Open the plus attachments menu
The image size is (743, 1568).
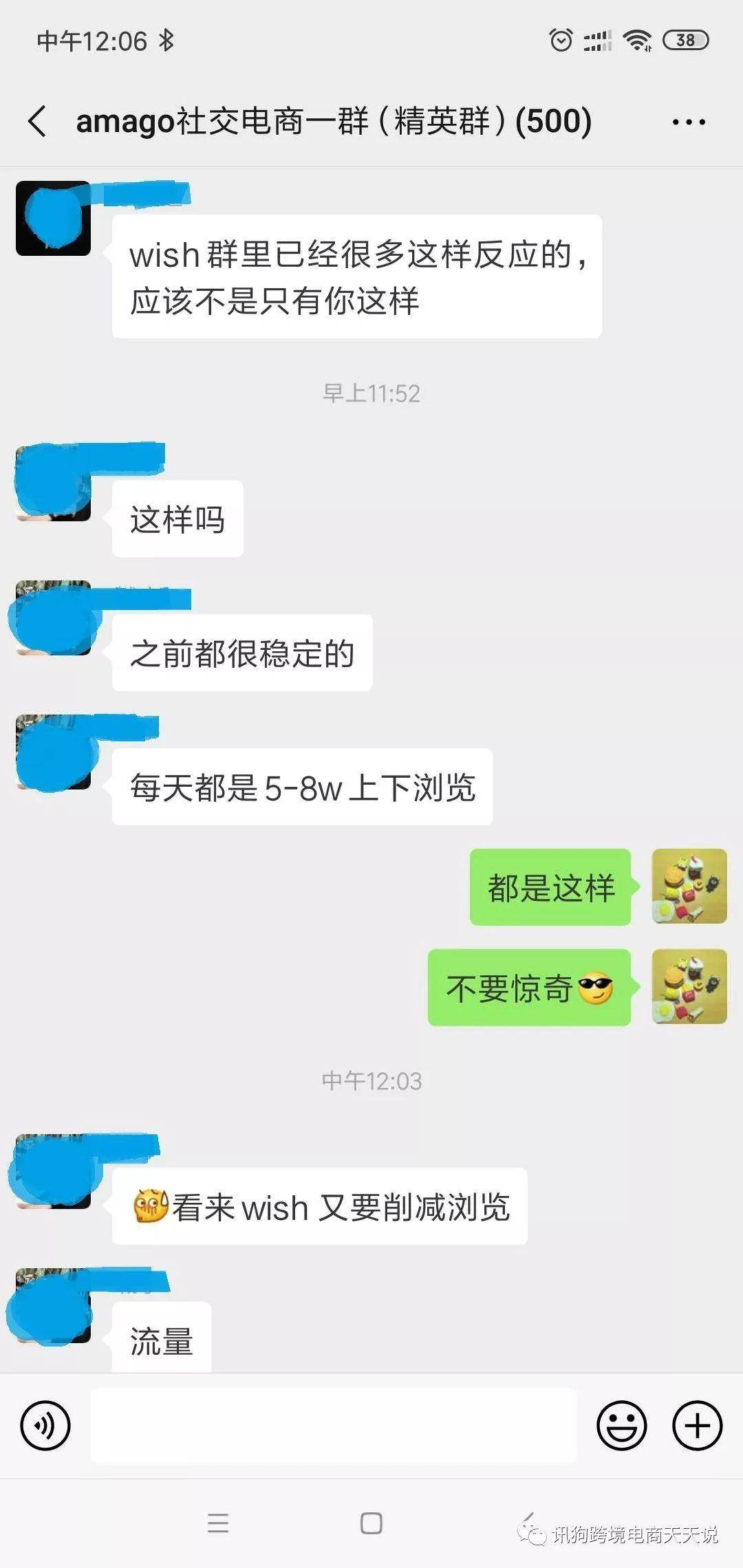(697, 1426)
